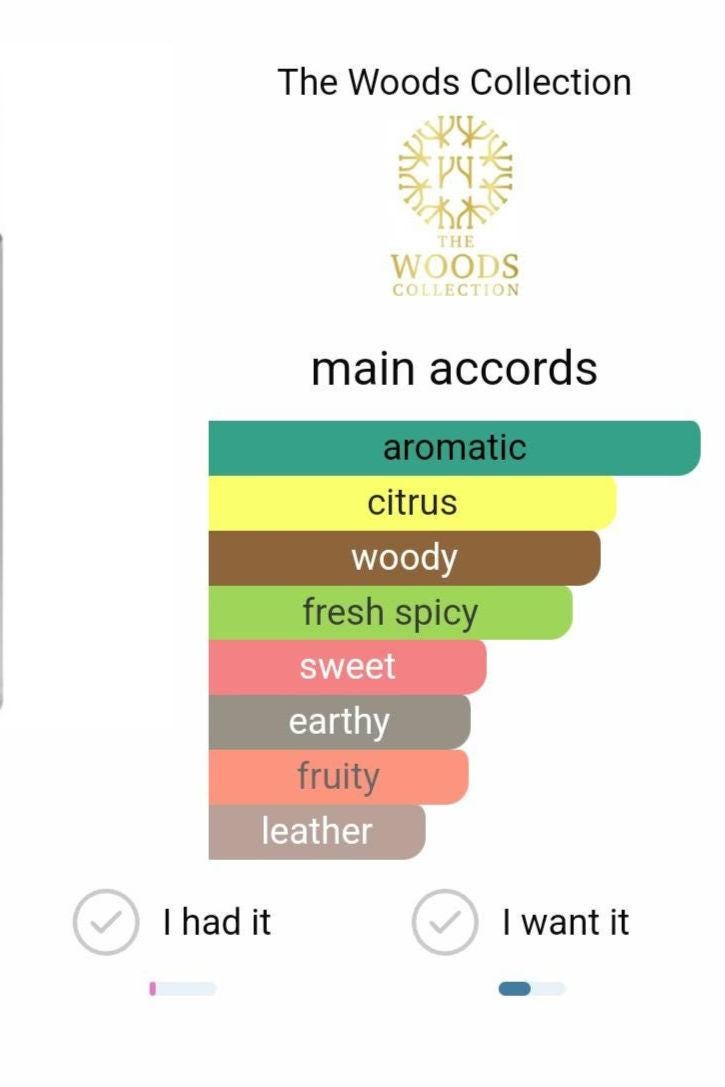This screenshot has height=1087, width=725.
Task: Mark the perfume as 'I had it'
Action: point(105,921)
